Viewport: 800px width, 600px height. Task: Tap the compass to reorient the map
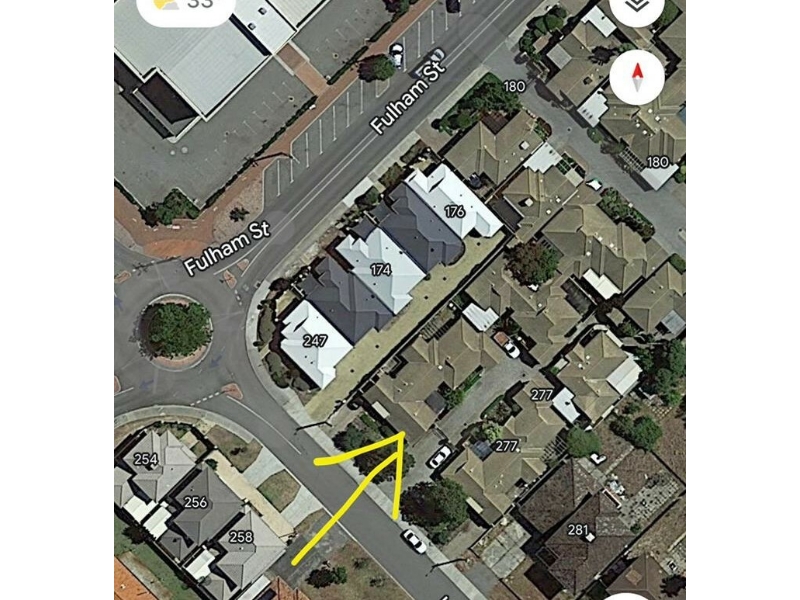click(636, 77)
